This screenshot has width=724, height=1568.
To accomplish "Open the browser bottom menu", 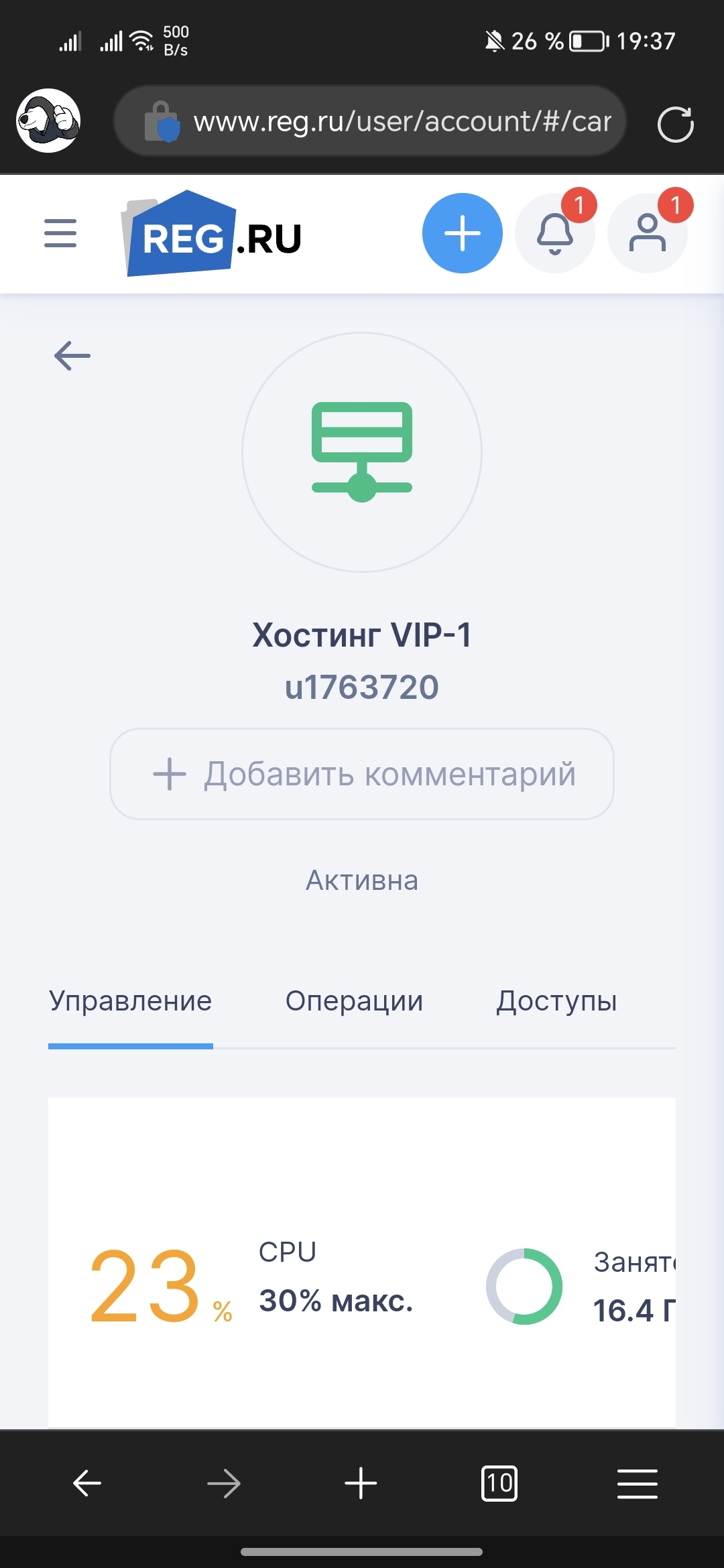I will (638, 1483).
